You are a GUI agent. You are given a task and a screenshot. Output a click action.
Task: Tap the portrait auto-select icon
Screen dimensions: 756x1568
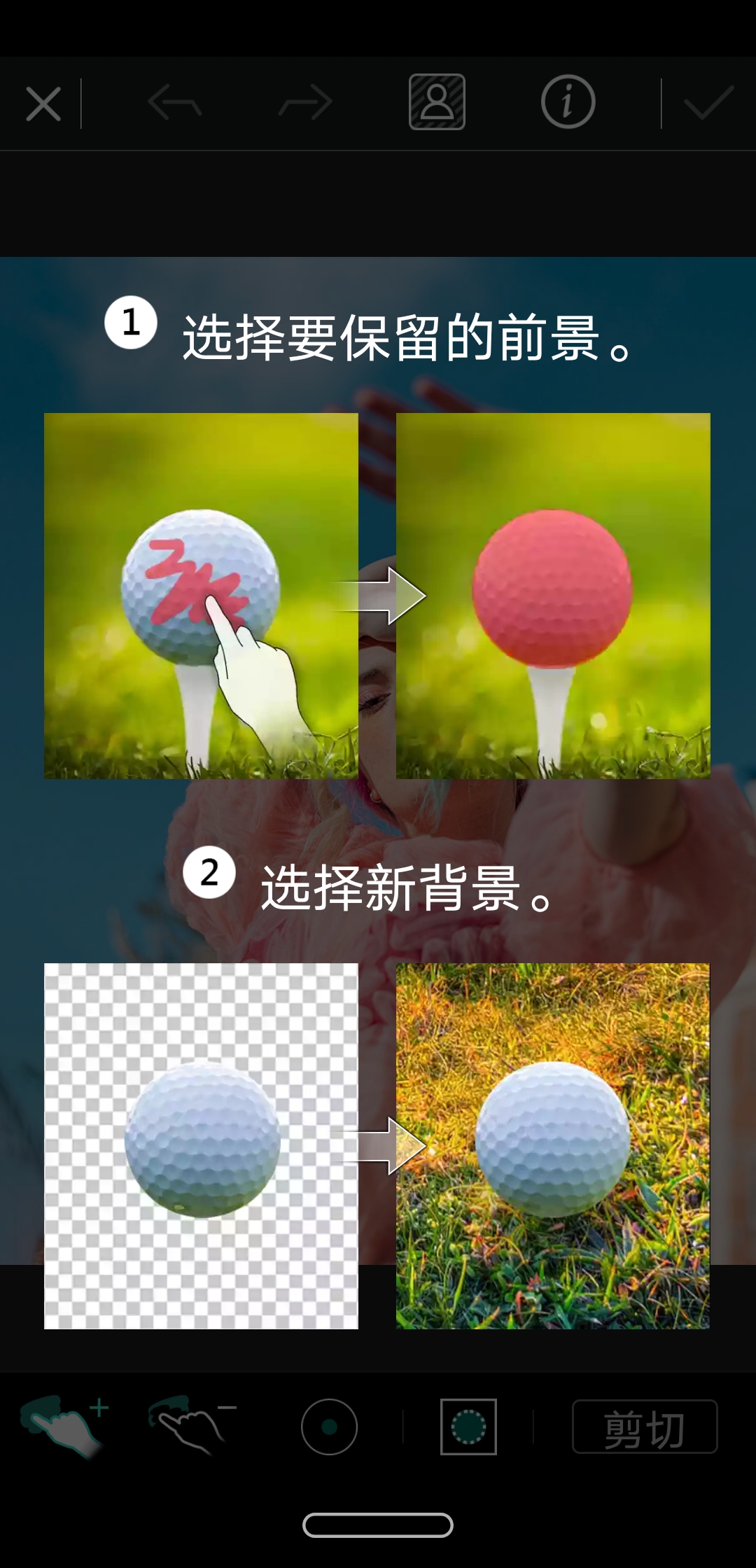click(437, 102)
